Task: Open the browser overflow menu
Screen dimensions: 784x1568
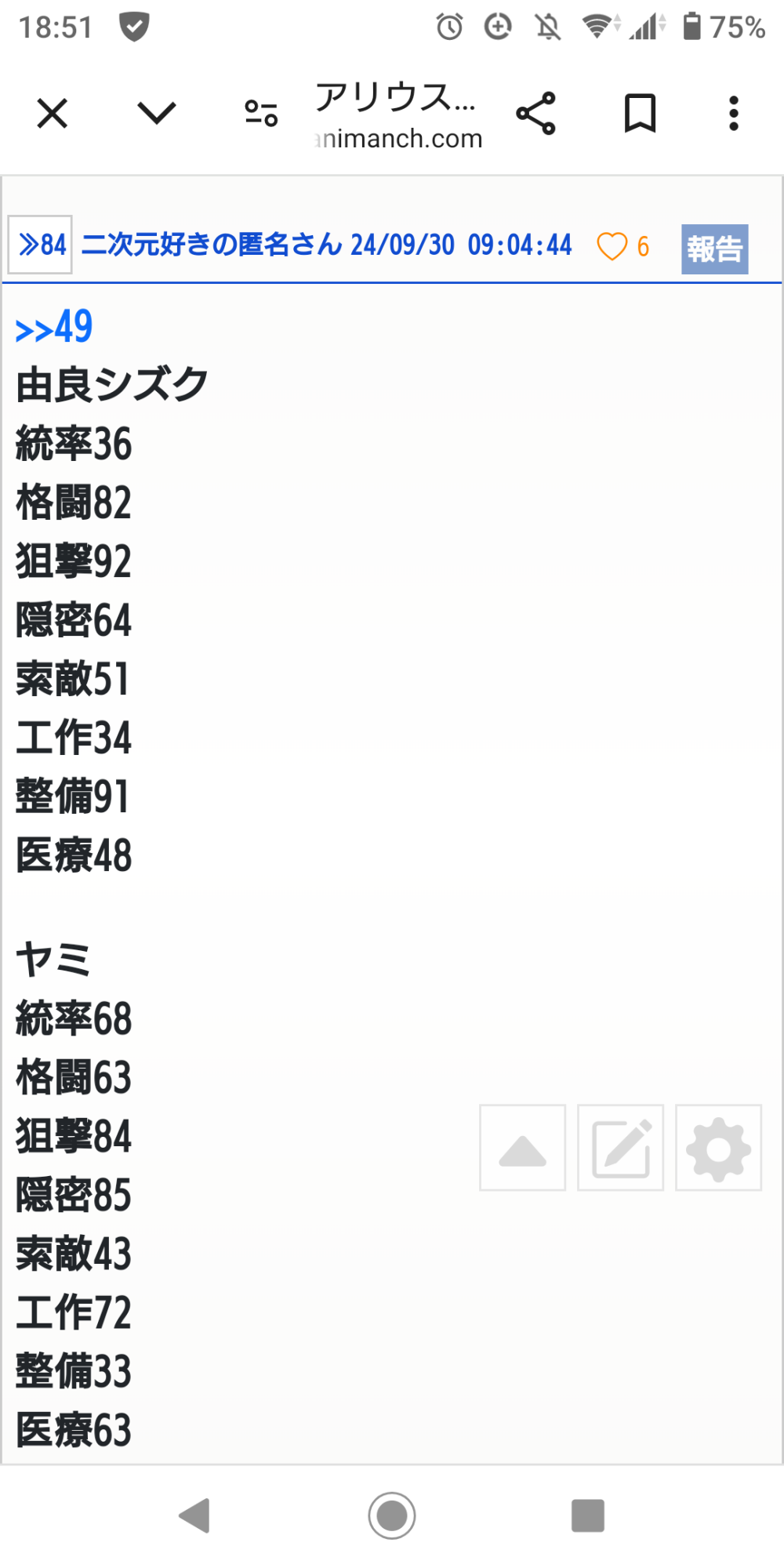Action: pyautogui.click(x=734, y=114)
